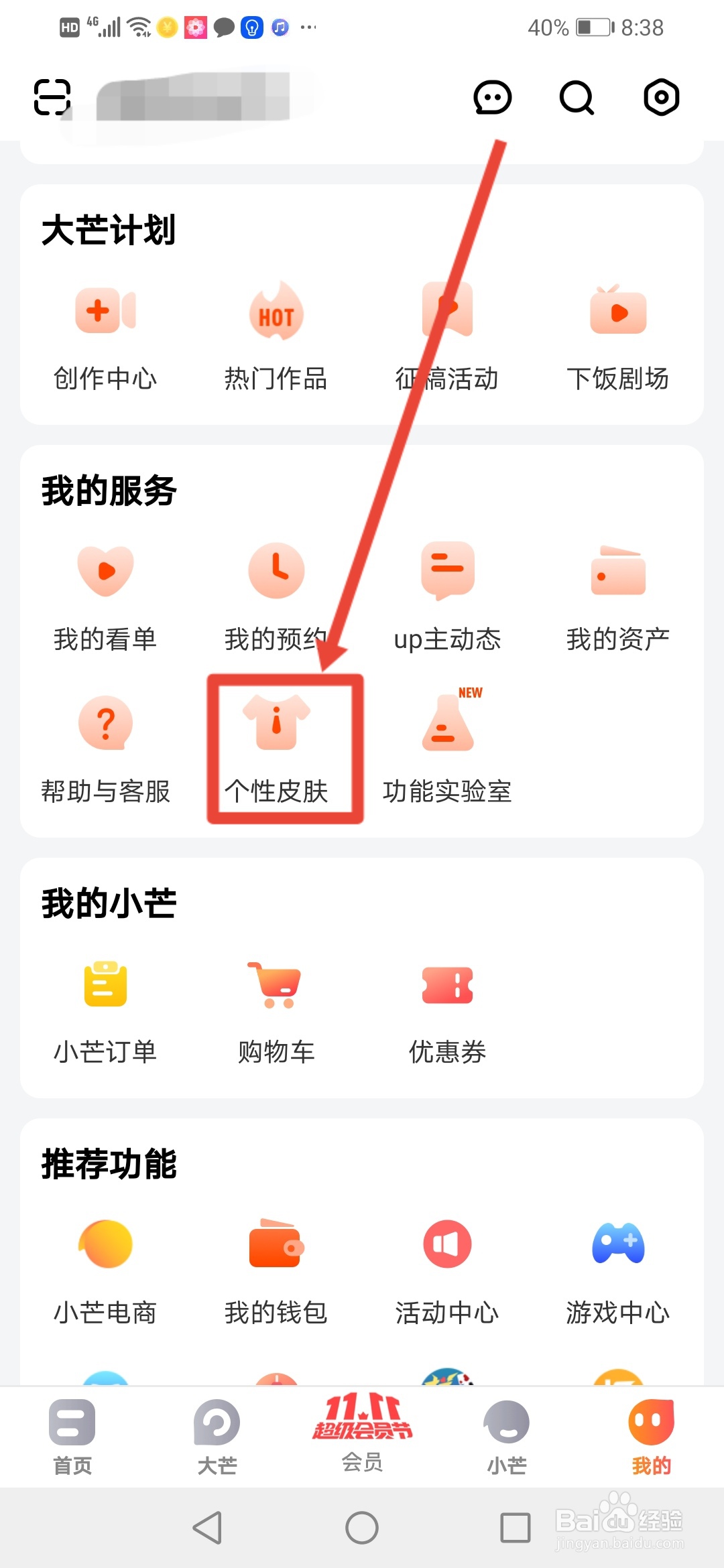The height and width of the screenshot is (1568, 724).
Task: Open the search function
Action: tap(576, 97)
